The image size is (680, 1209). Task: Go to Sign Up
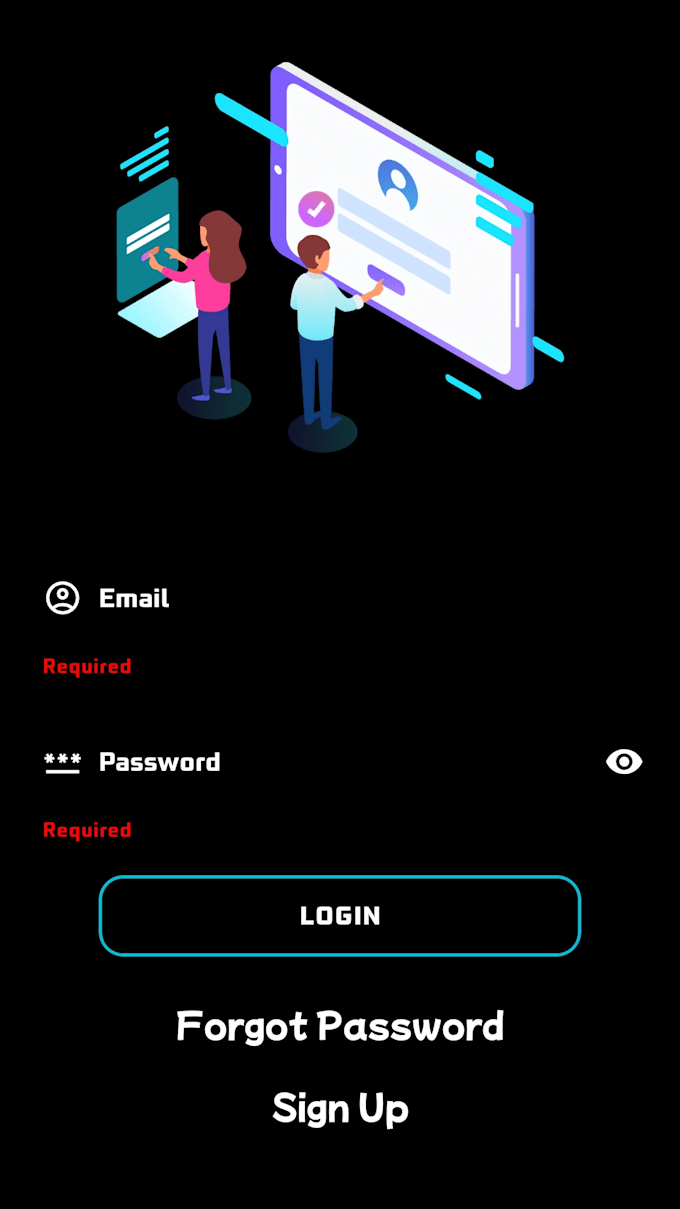340,1108
